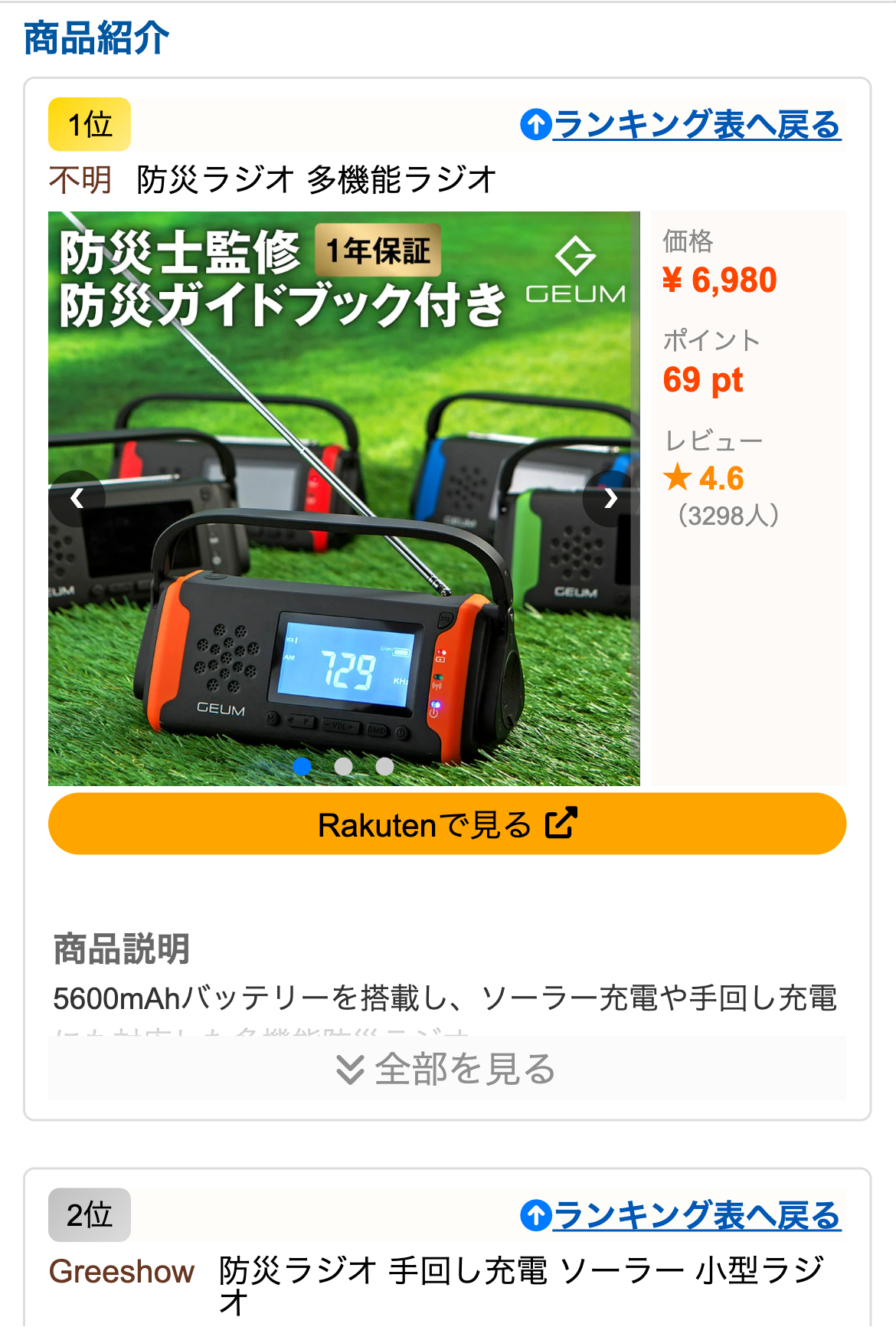Screen dimensions: 896x1327
Task: Select the third carousel page dot
Action: 384,766
